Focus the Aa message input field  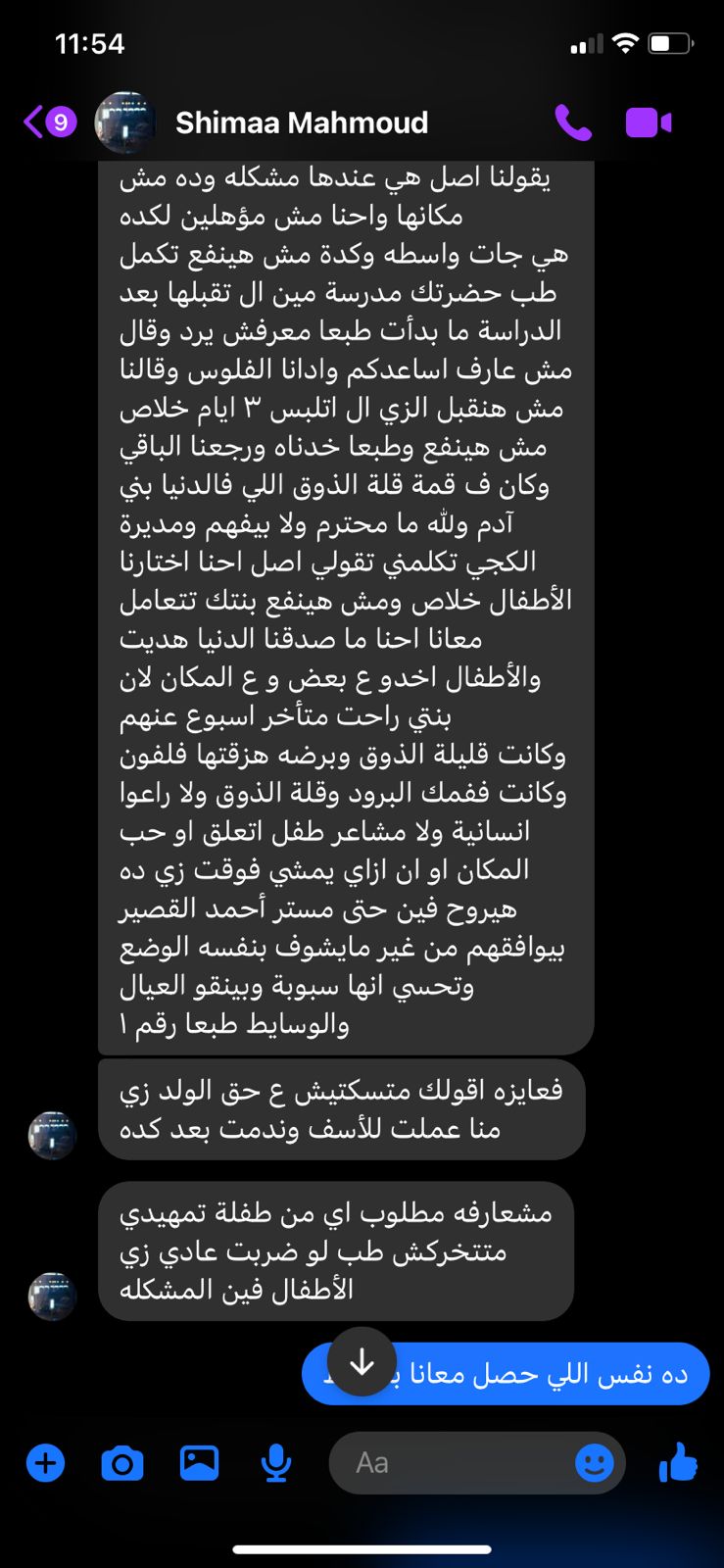coord(451,1463)
